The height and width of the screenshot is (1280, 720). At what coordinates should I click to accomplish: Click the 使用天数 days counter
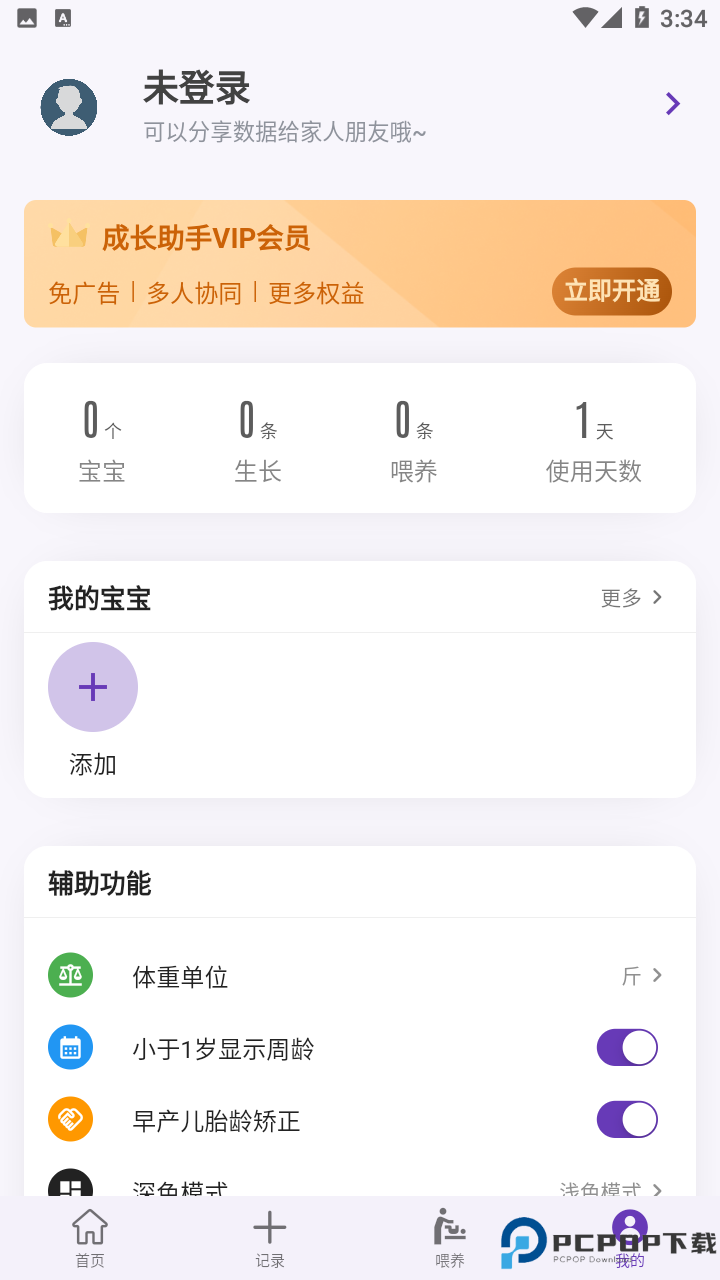click(x=592, y=438)
